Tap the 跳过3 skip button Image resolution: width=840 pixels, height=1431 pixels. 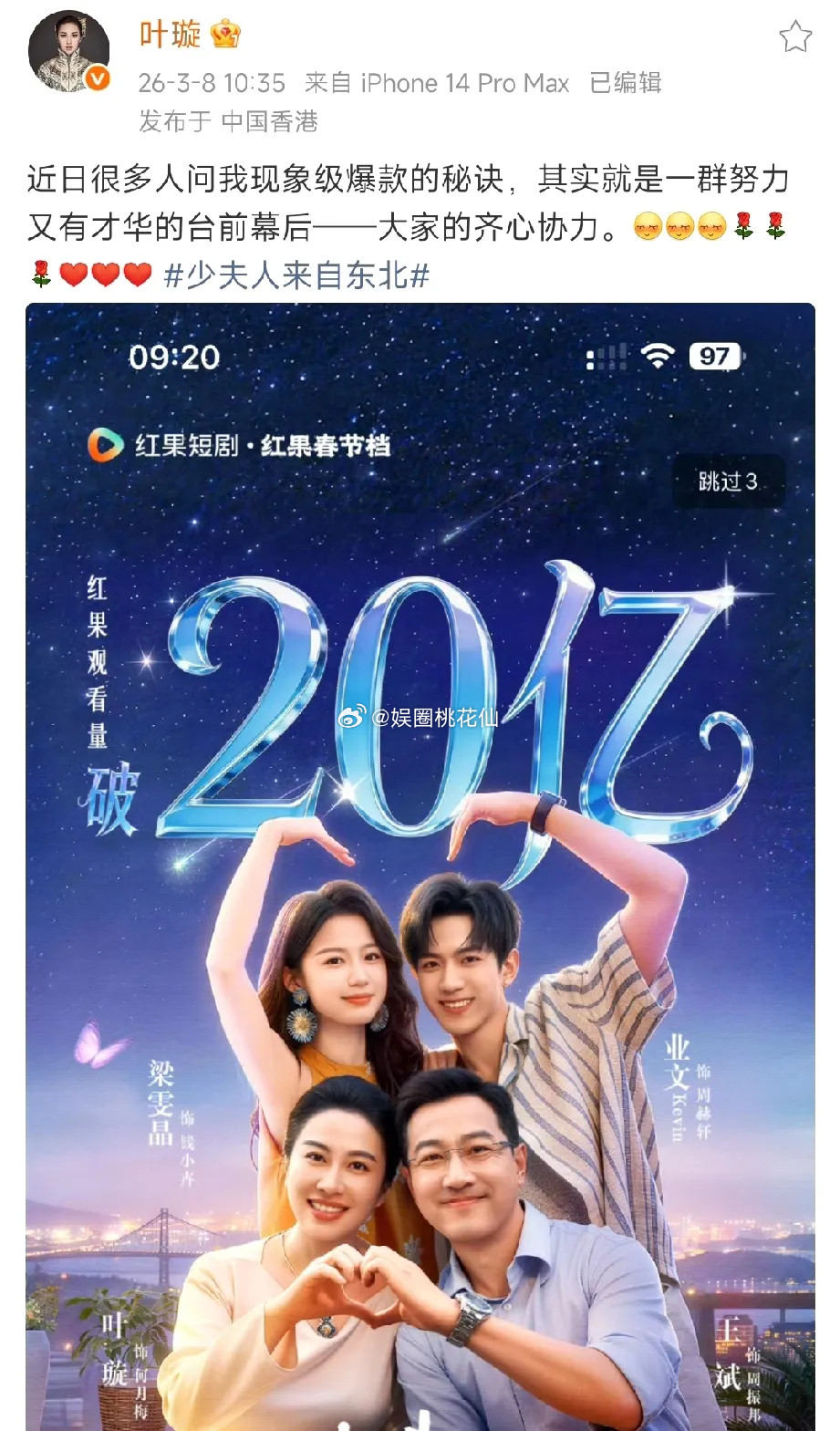[x=728, y=482]
